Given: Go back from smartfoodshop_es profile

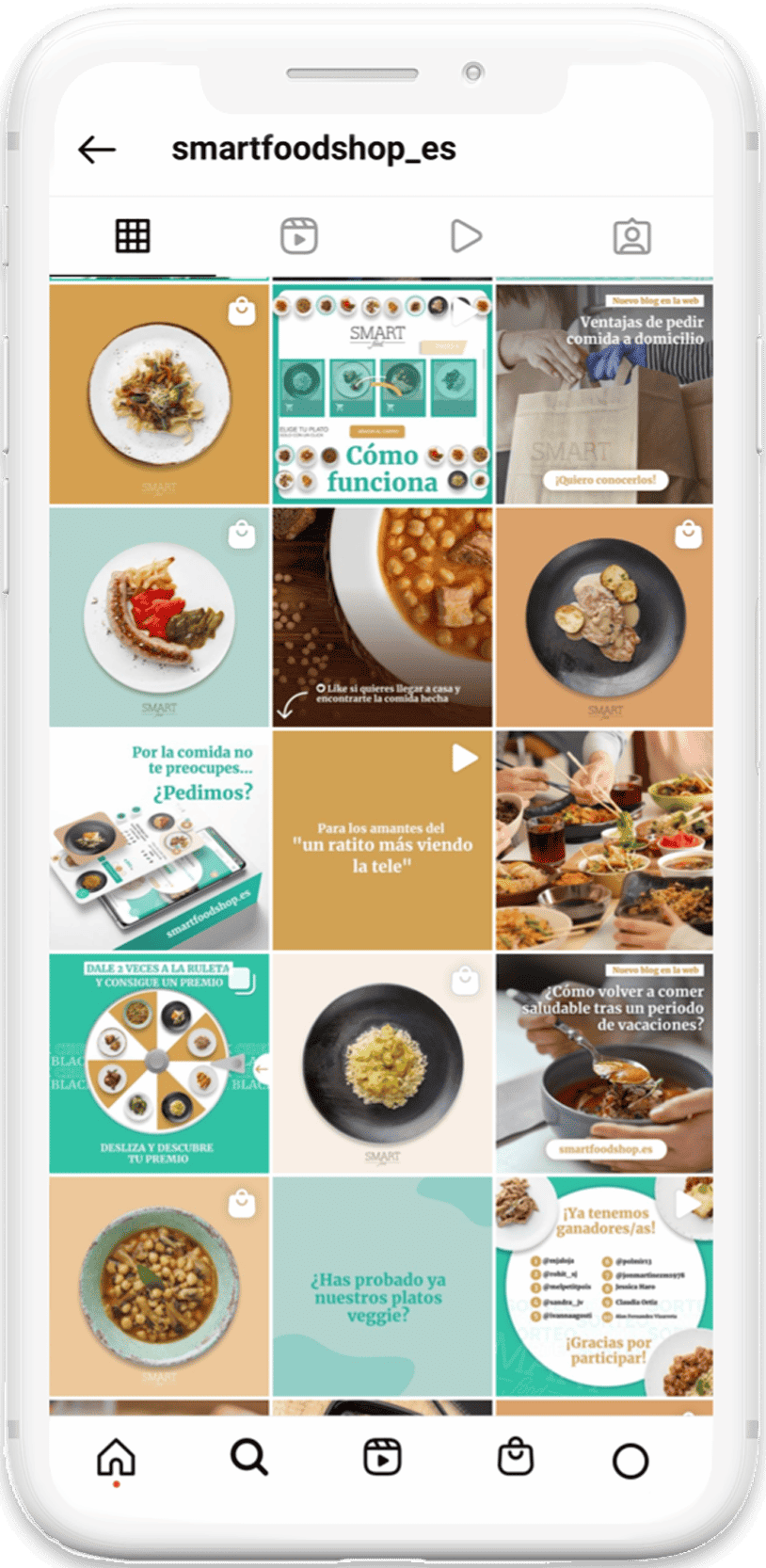Looking at the screenshot, I should (97, 149).
